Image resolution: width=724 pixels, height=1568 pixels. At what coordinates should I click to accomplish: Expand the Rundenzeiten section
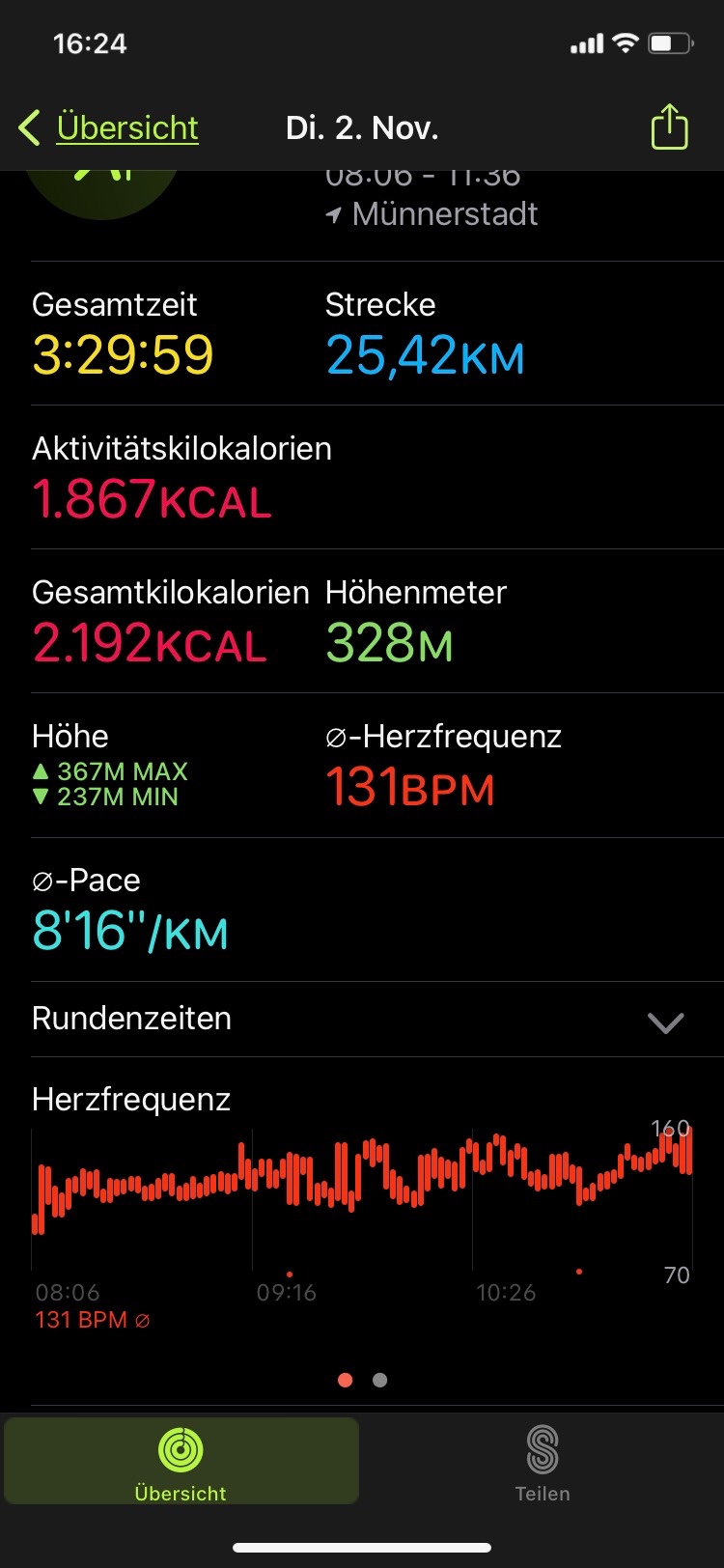[x=665, y=1022]
